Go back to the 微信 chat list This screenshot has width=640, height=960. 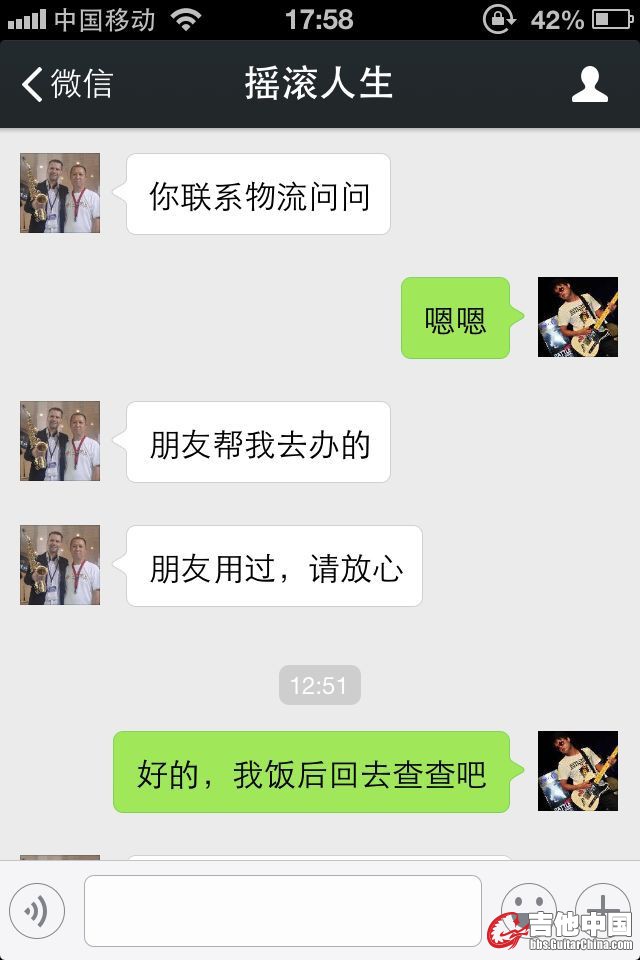click(66, 84)
